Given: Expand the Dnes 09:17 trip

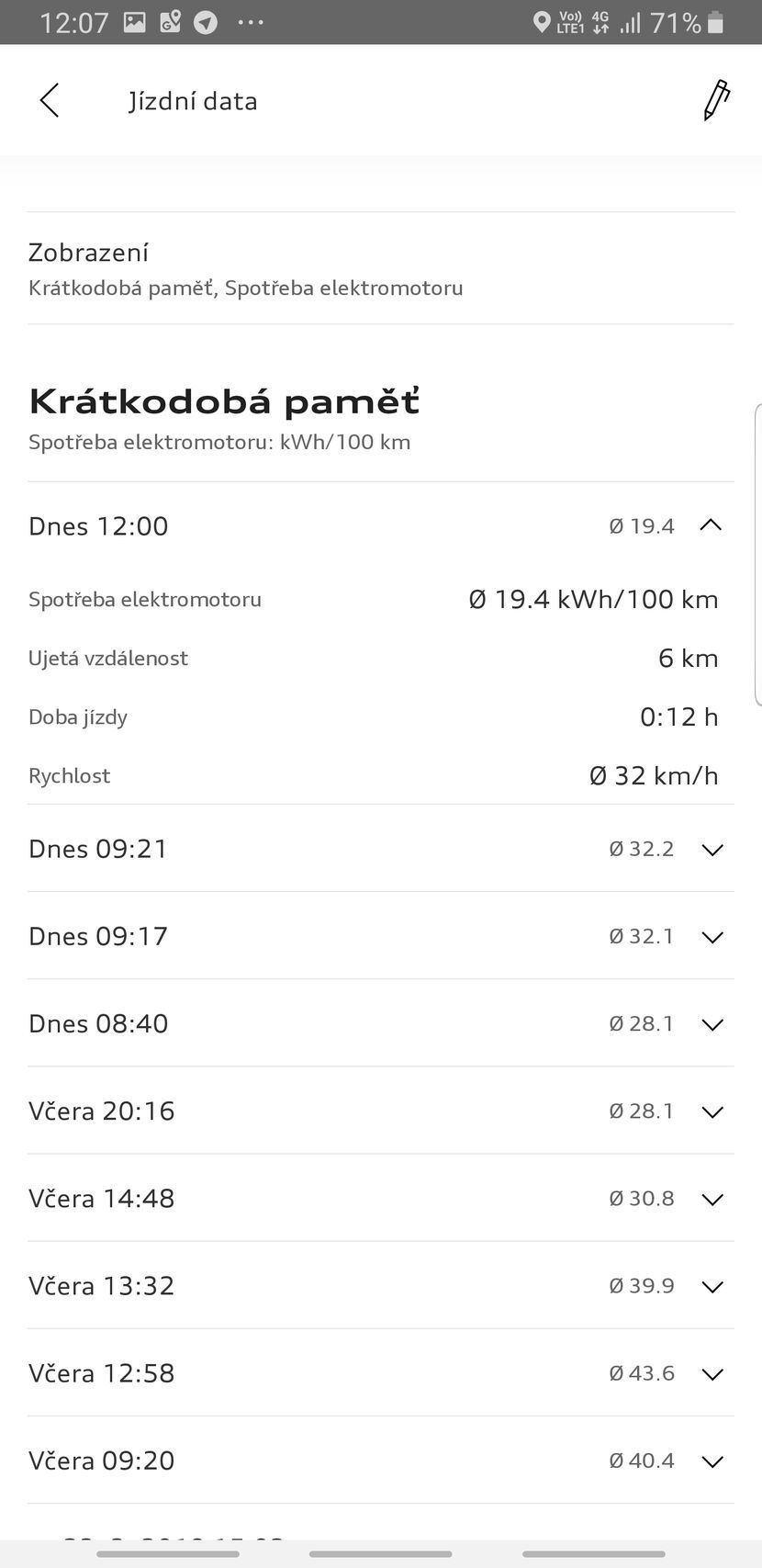Looking at the screenshot, I should coord(712,937).
